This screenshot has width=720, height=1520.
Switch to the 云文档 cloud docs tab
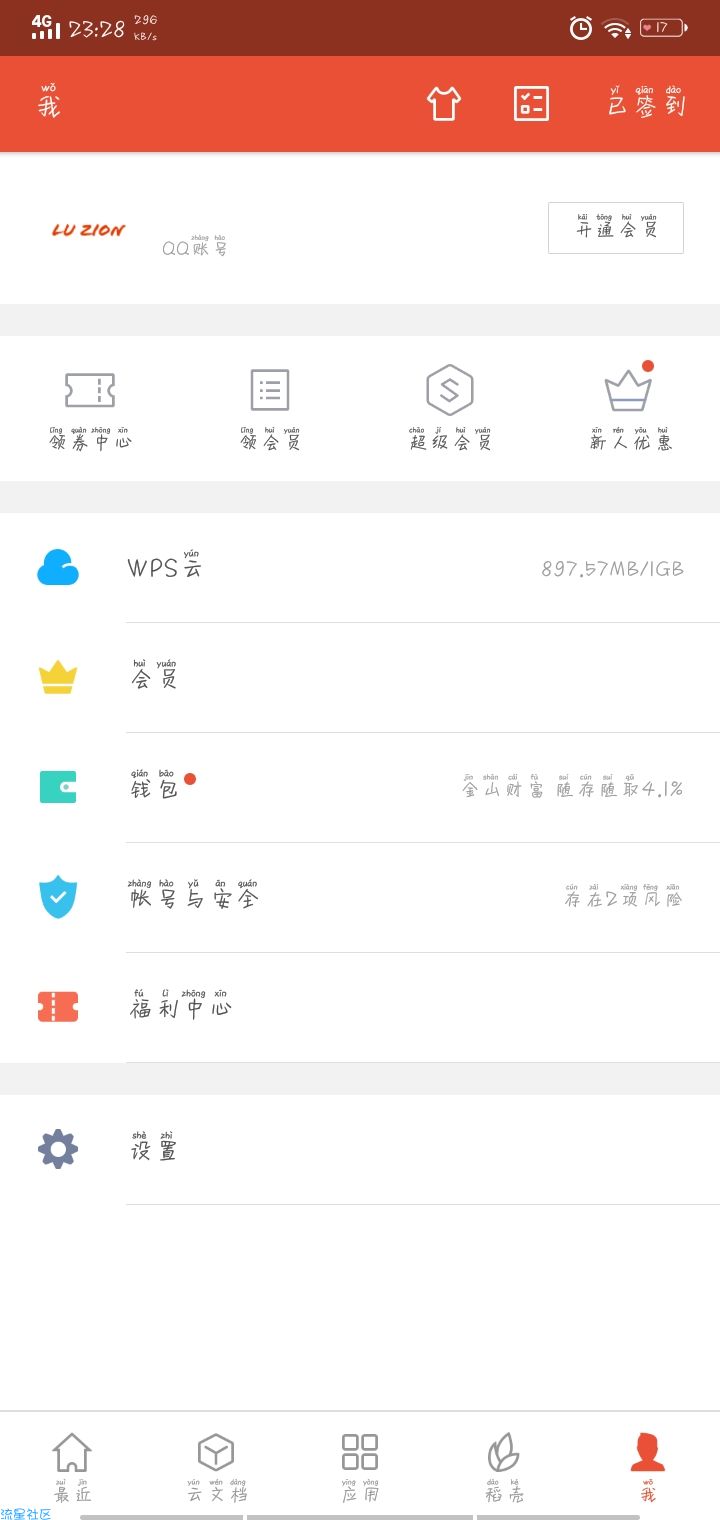pyautogui.click(x=216, y=1466)
